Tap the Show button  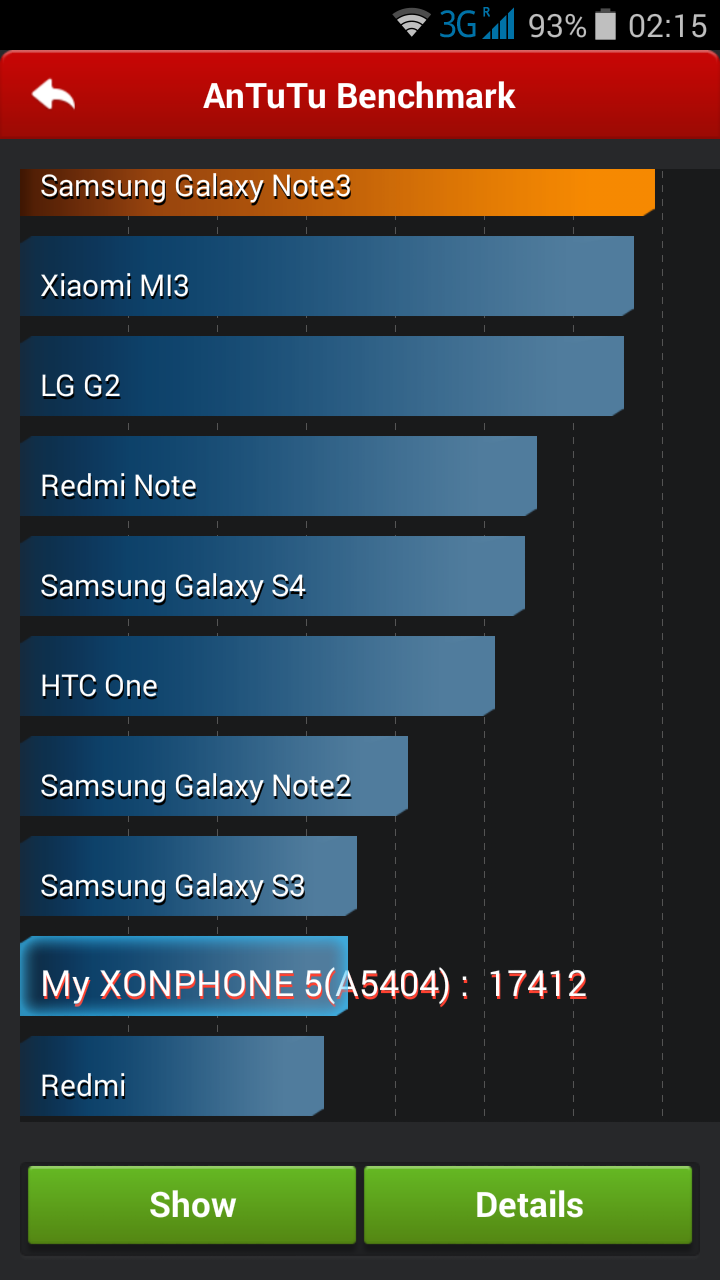pyautogui.click(x=192, y=1204)
